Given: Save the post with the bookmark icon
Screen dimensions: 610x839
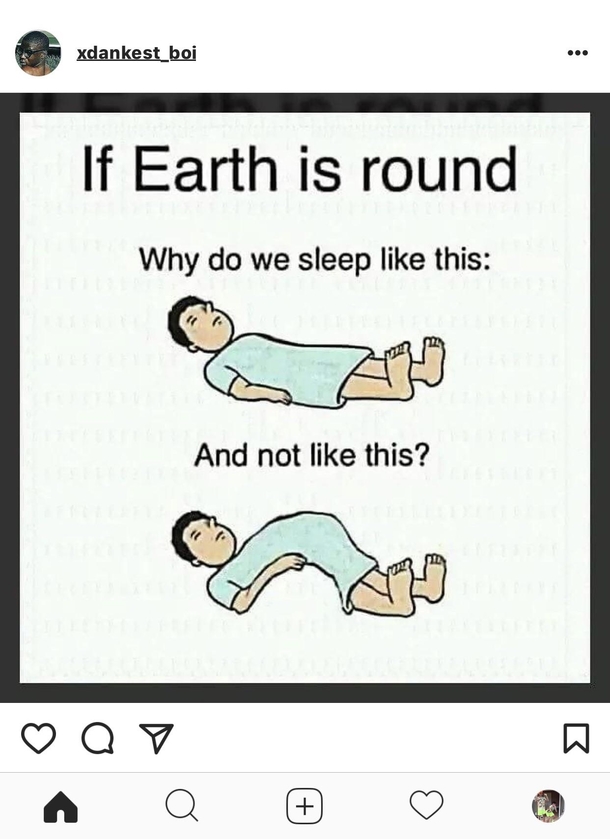Looking at the screenshot, I should (576, 738).
